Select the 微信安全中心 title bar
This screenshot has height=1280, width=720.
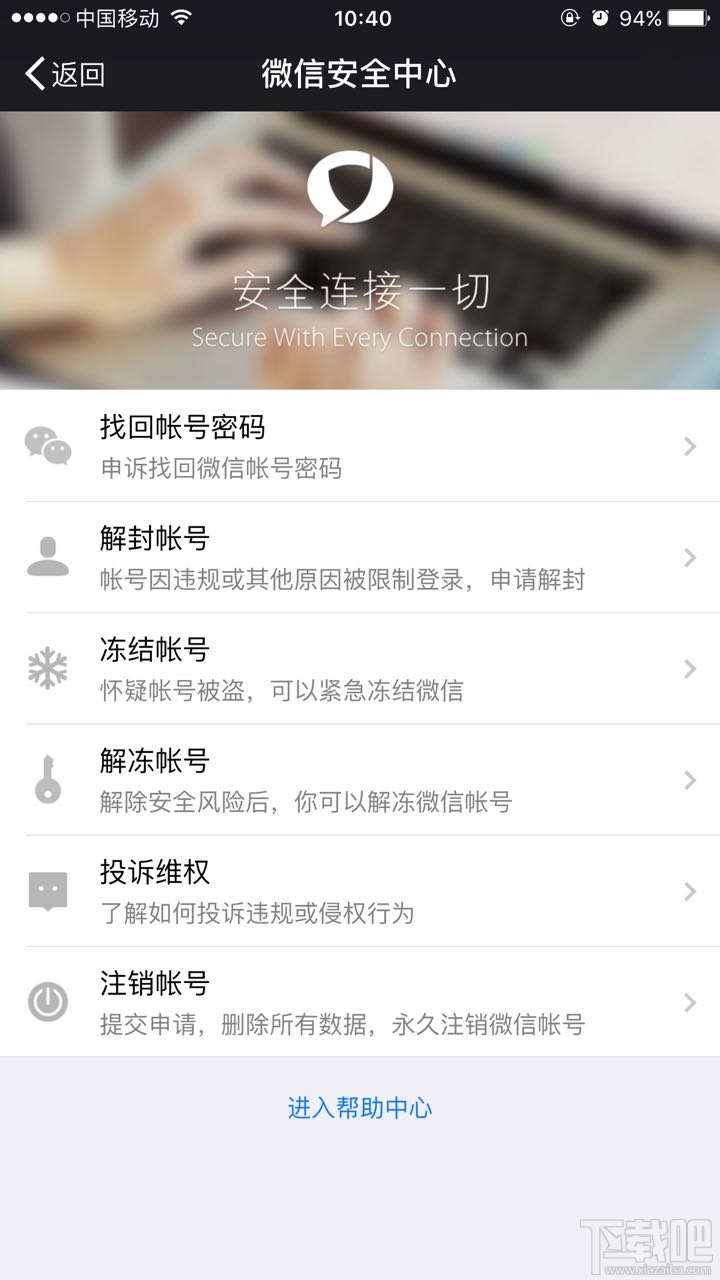(358, 74)
